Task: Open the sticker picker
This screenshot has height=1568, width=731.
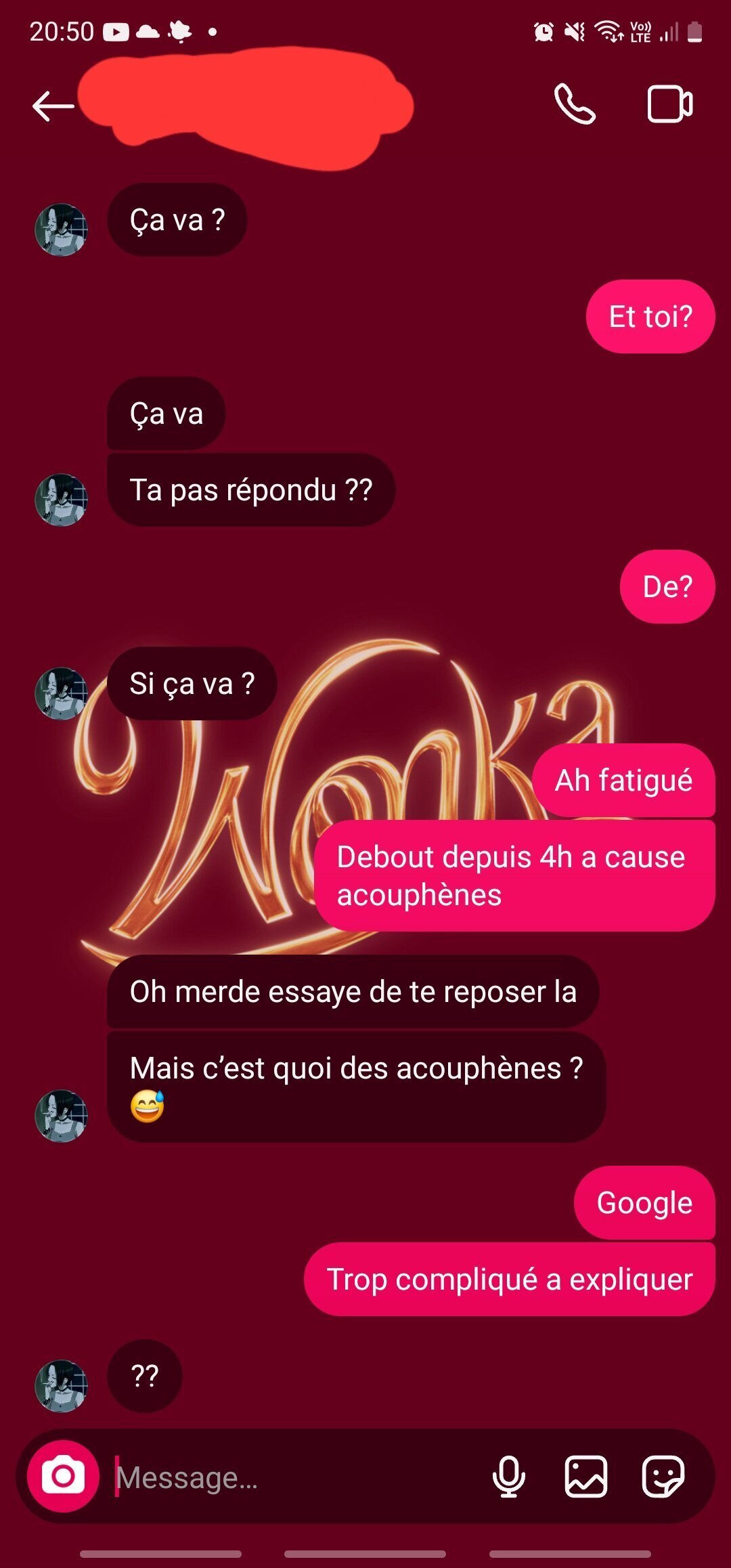Action: tap(663, 1477)
